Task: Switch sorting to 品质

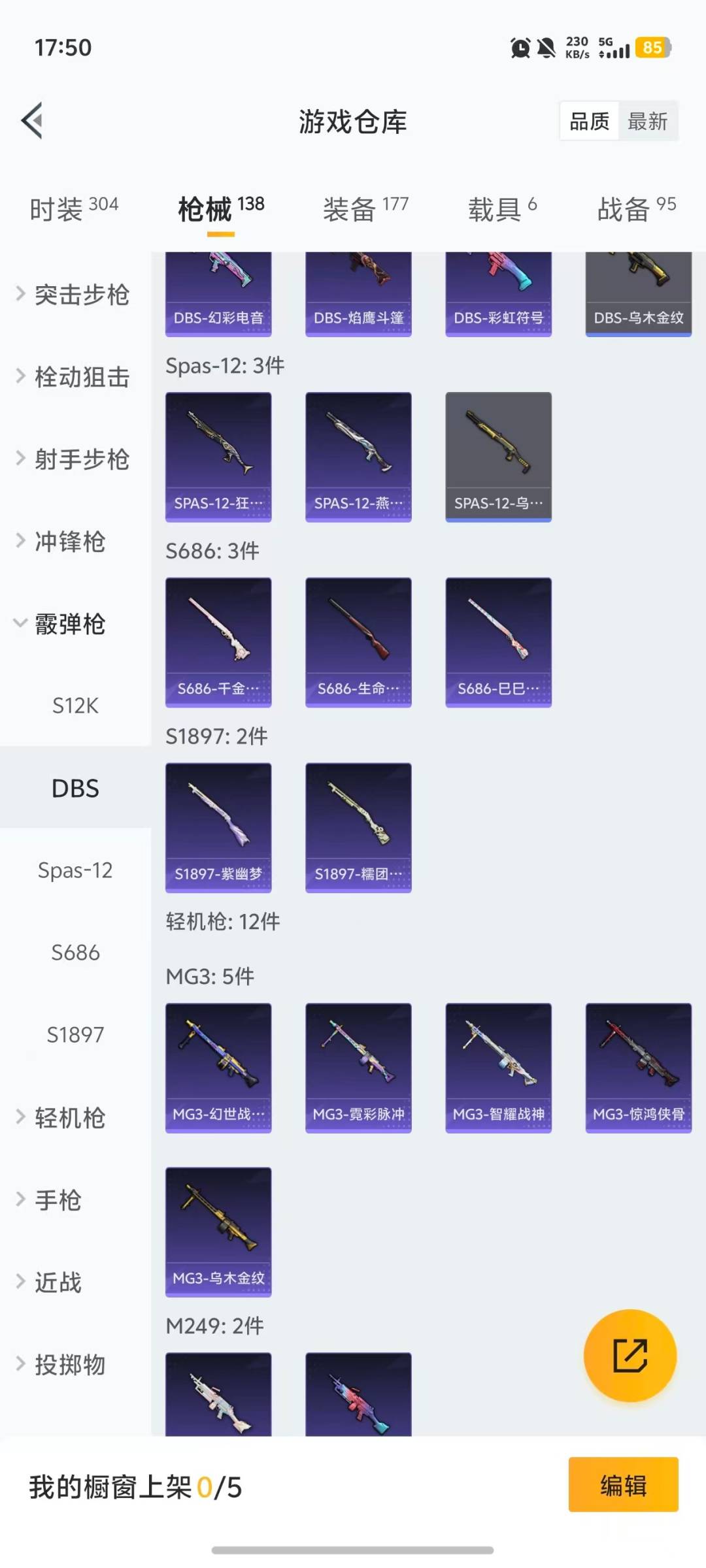Action: (588, 121)
